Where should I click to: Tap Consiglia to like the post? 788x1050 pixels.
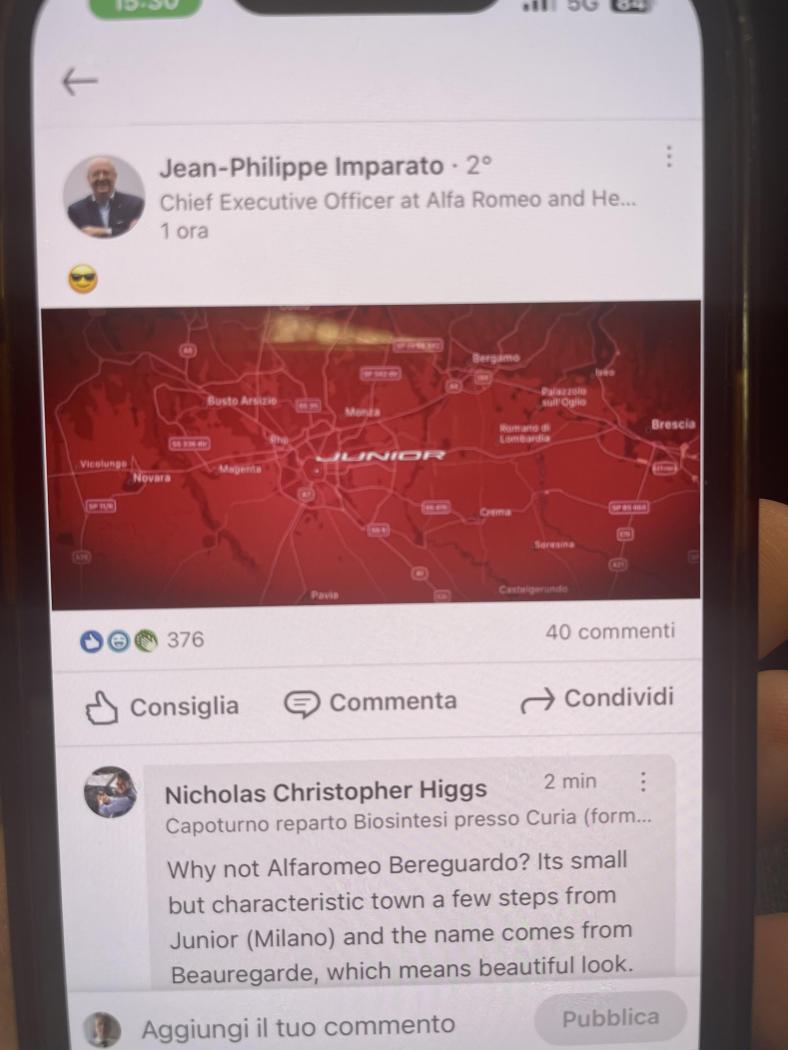click(162, 707)
